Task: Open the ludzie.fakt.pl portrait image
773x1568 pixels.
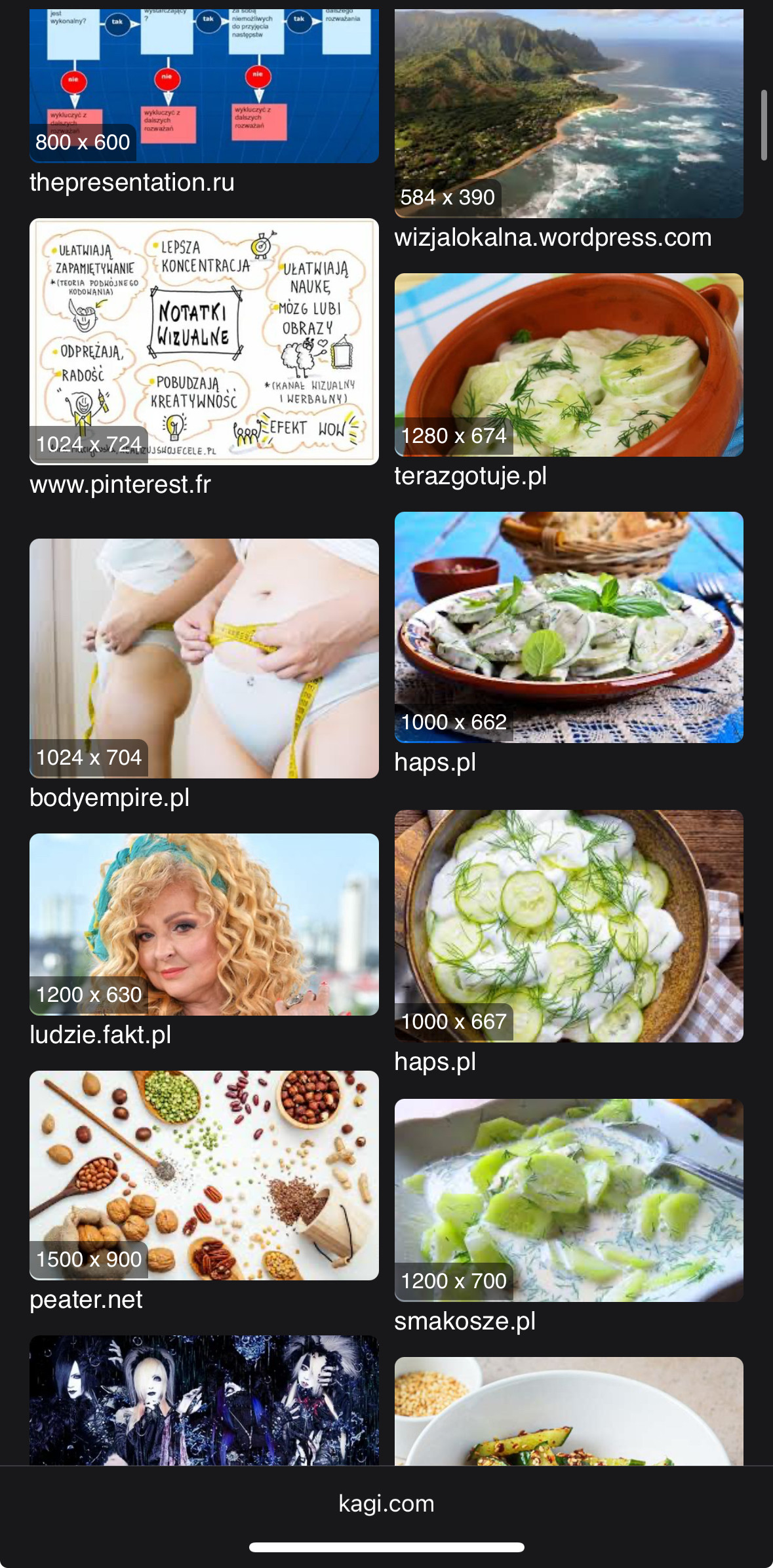Action: click(x=204, y=924)
